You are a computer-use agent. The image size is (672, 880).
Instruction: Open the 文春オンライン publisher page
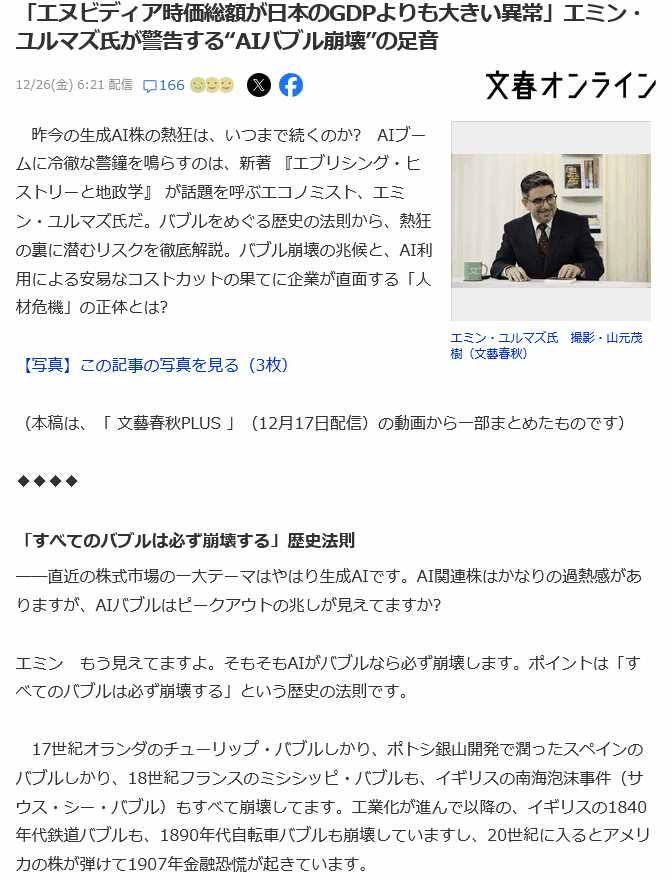(570, 85)
